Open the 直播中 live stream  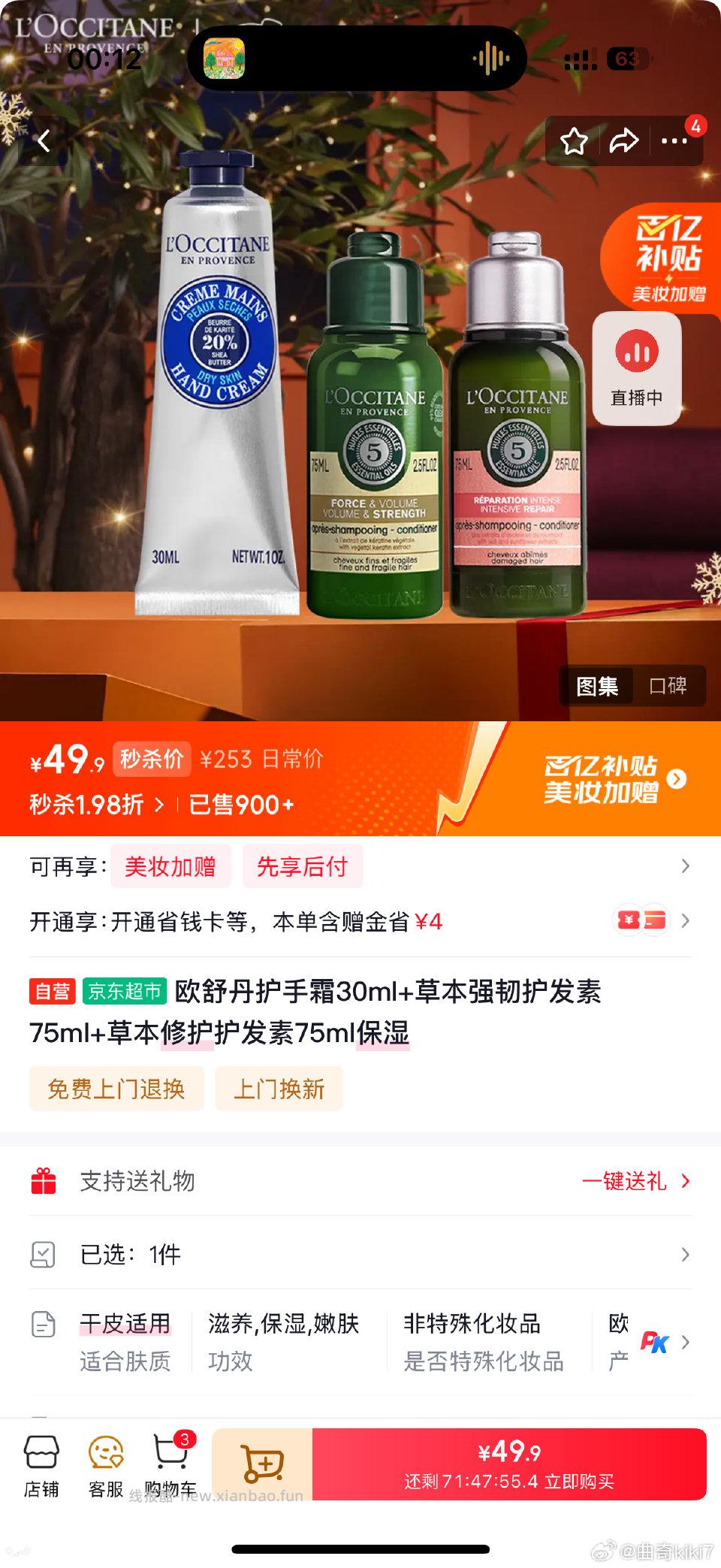637,366
